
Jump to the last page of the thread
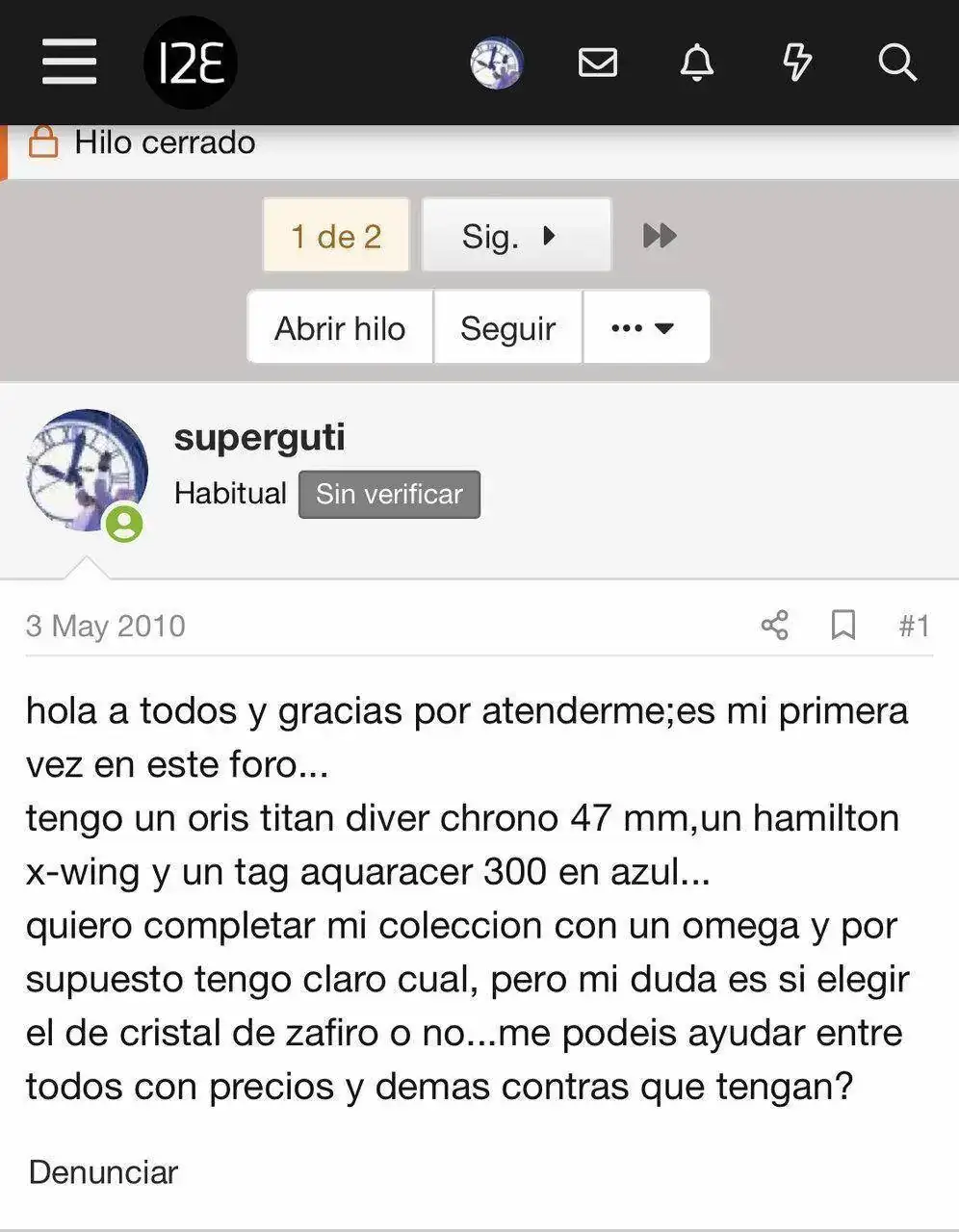click(660, 236)
